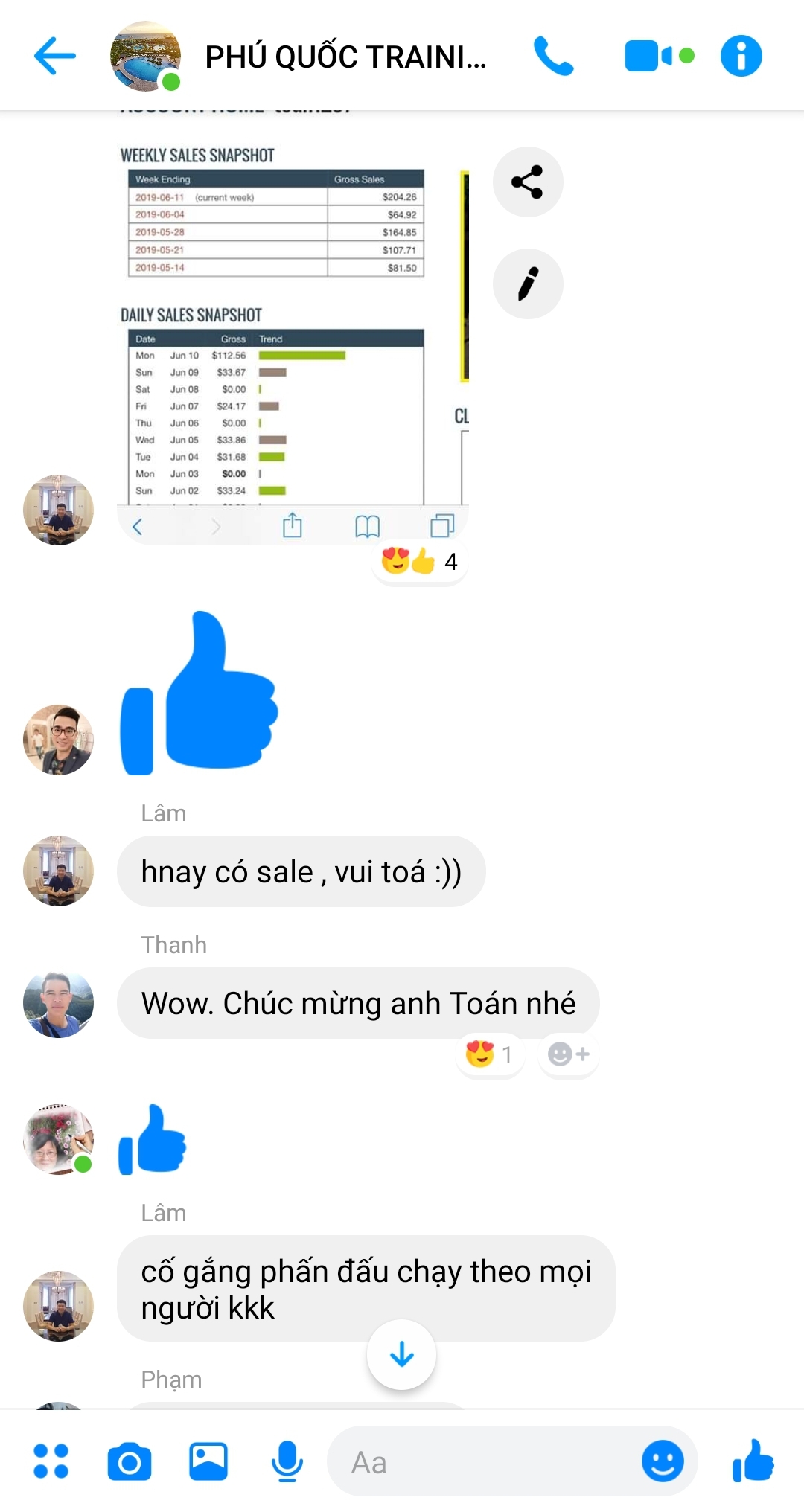
Task: Open the more actions grid menu
Action: pos(51,1461)
